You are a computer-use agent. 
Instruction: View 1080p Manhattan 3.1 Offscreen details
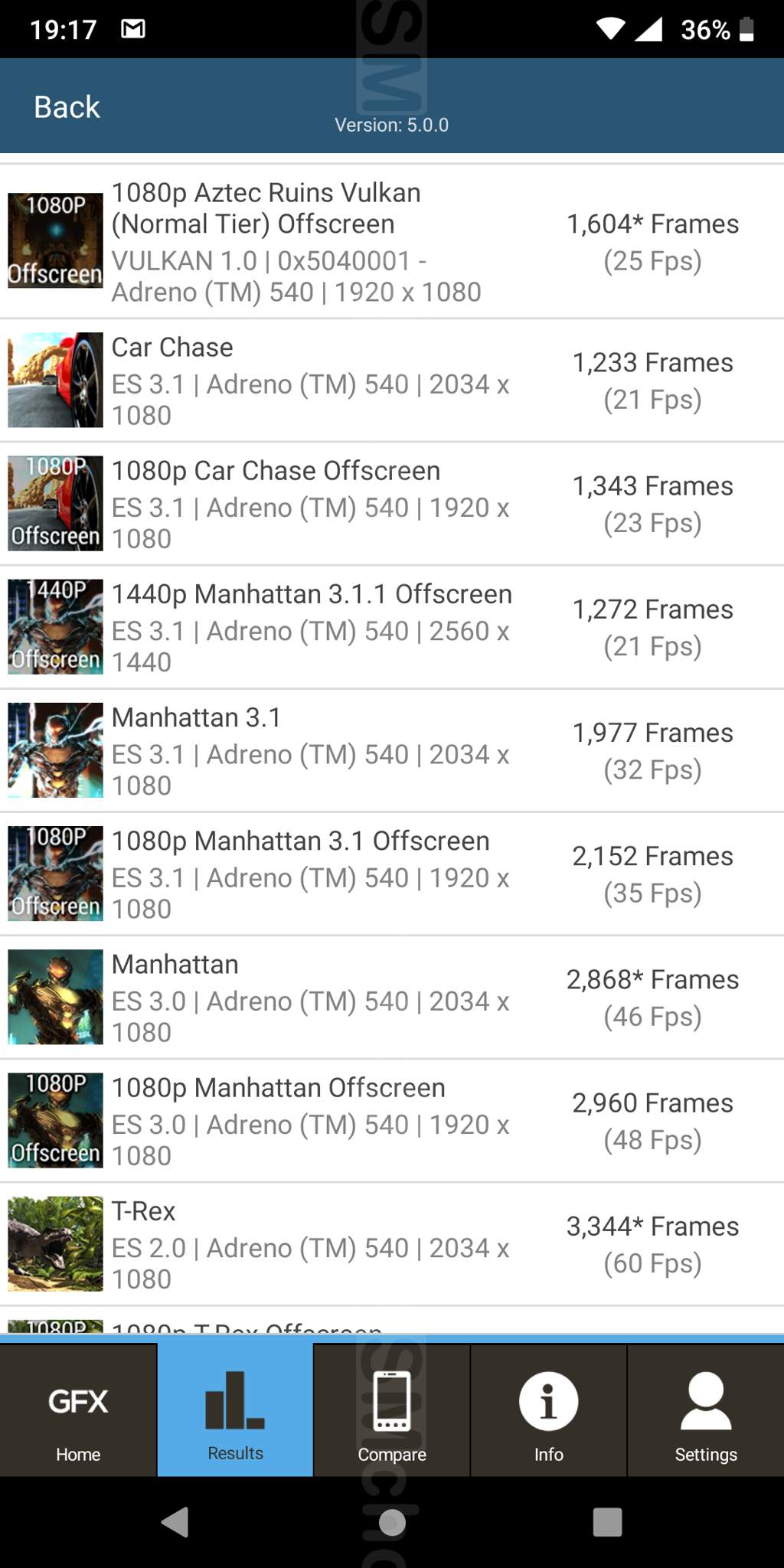click(x=392, y=874)
